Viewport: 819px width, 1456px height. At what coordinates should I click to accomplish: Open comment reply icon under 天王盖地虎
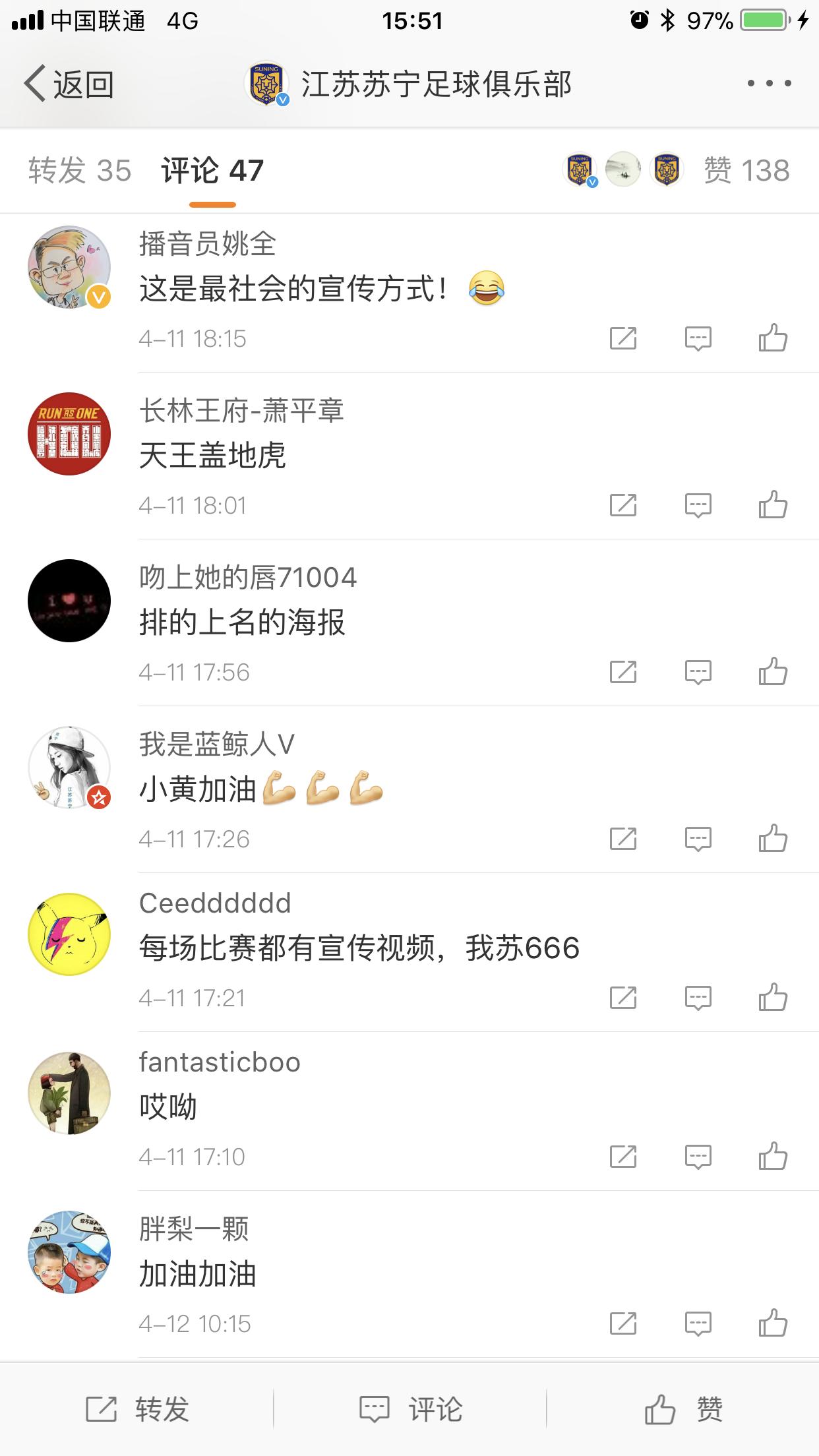coord(698,504)
